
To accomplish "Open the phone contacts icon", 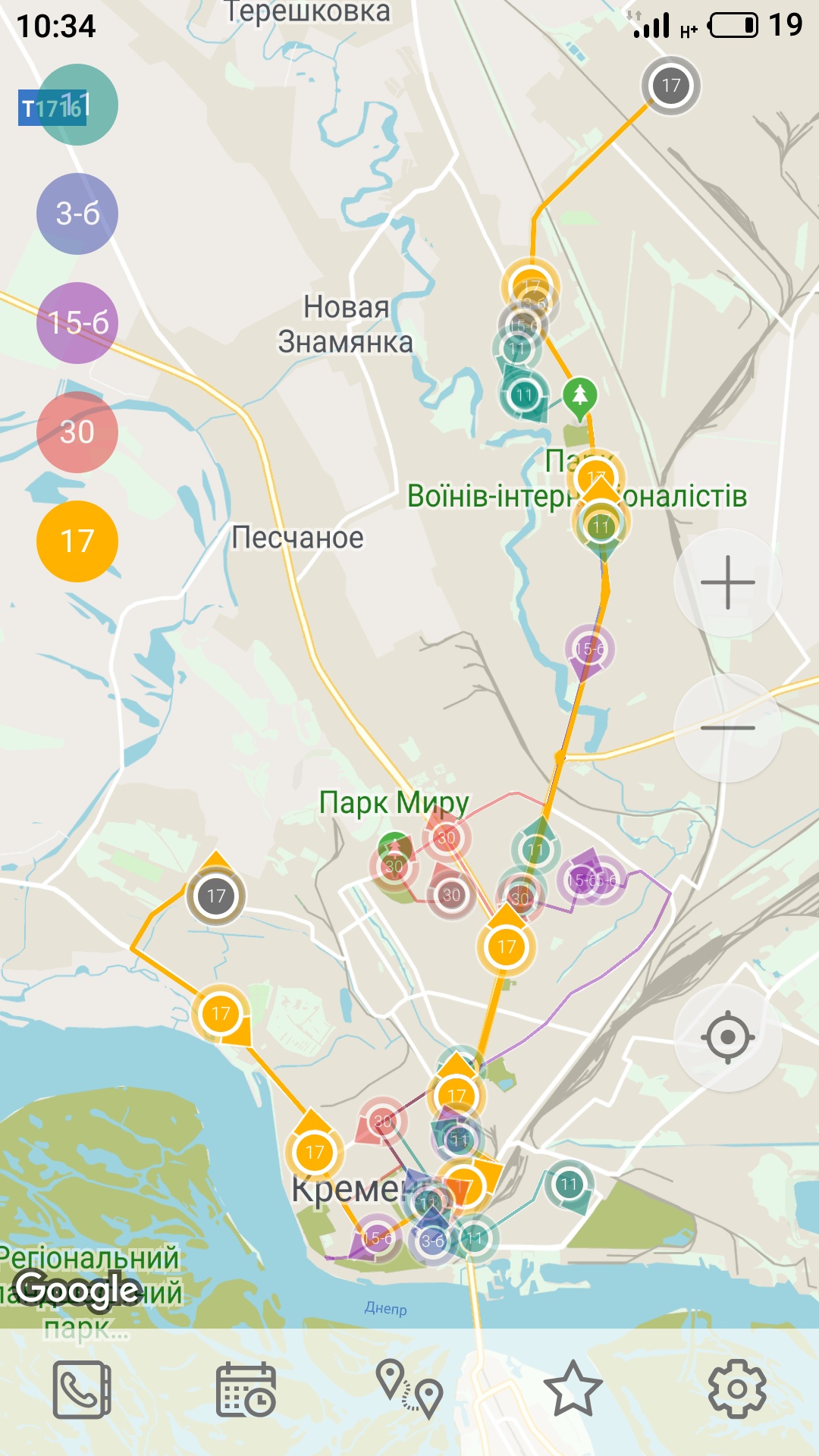I will pyautogui.click(x=82, y=1390).
